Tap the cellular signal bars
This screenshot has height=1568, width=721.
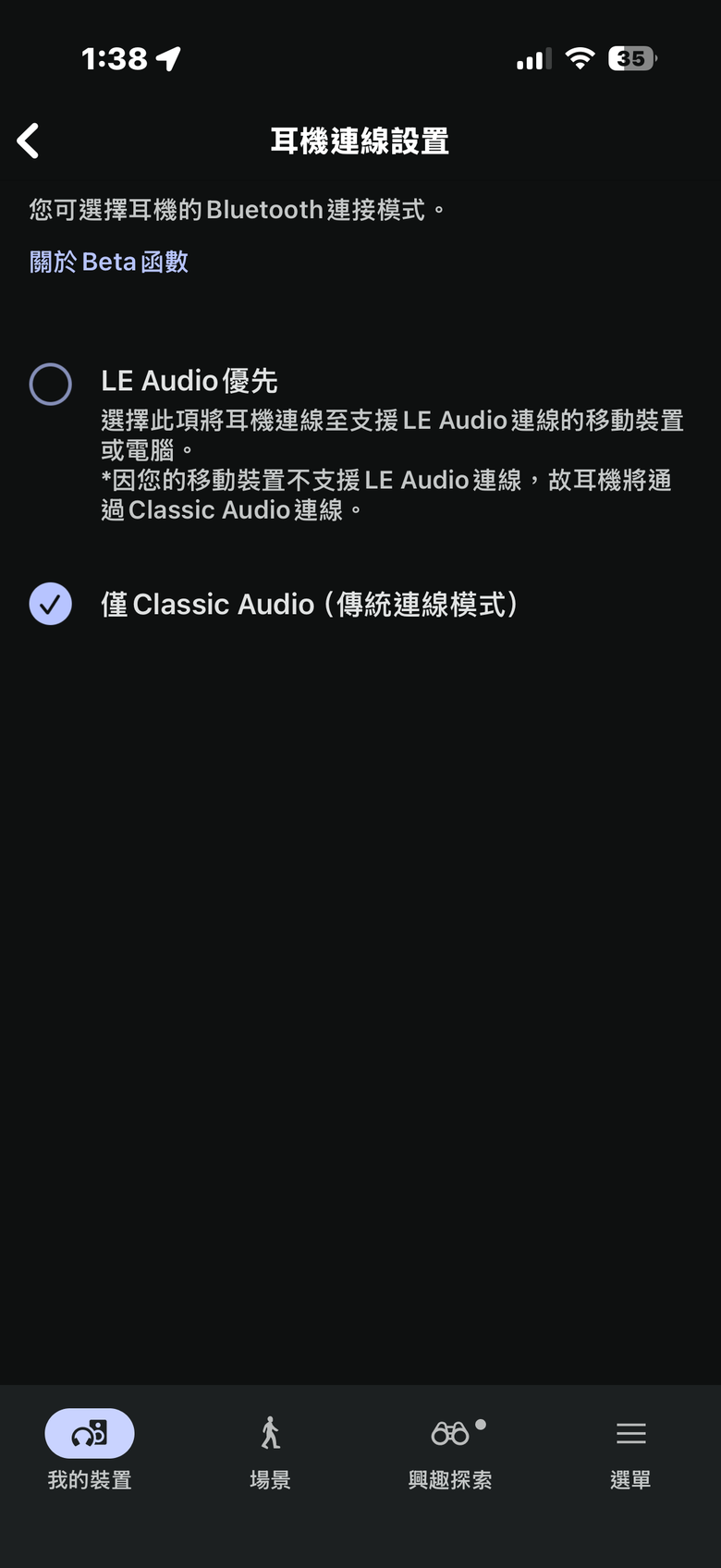click(532, 58)
